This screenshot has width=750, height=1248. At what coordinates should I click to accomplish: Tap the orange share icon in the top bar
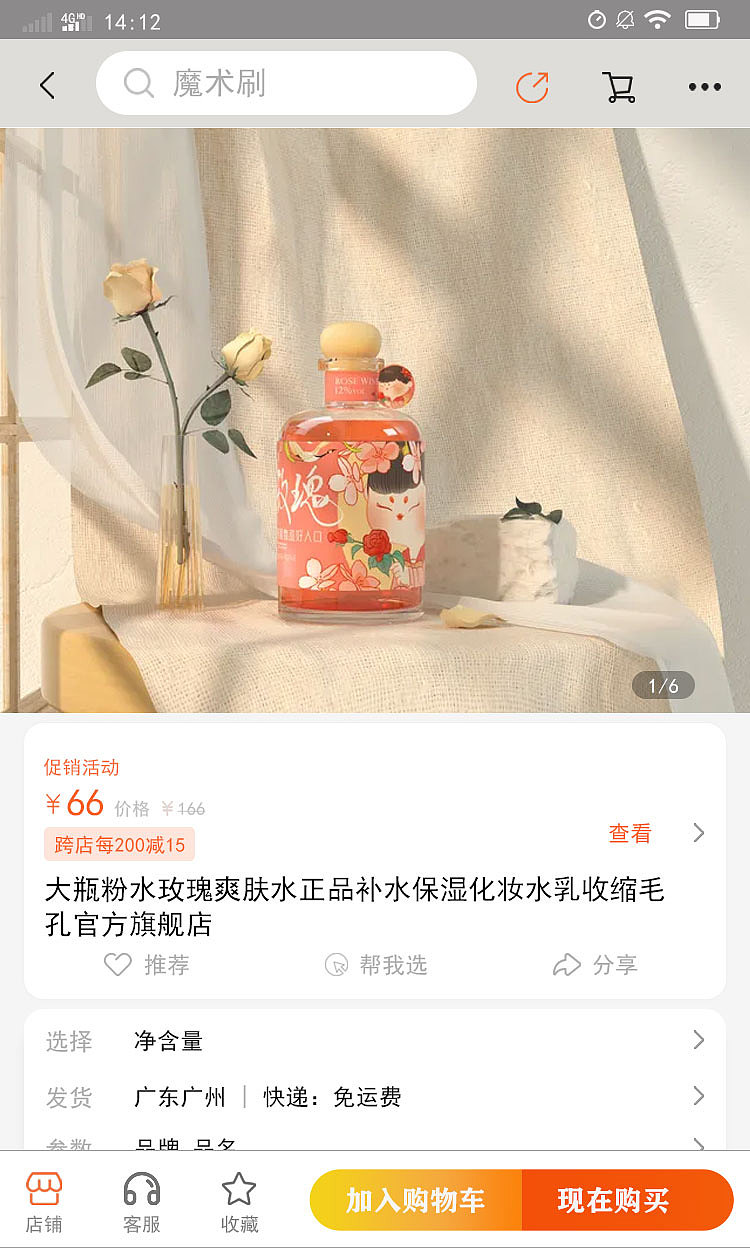[532, 86]
